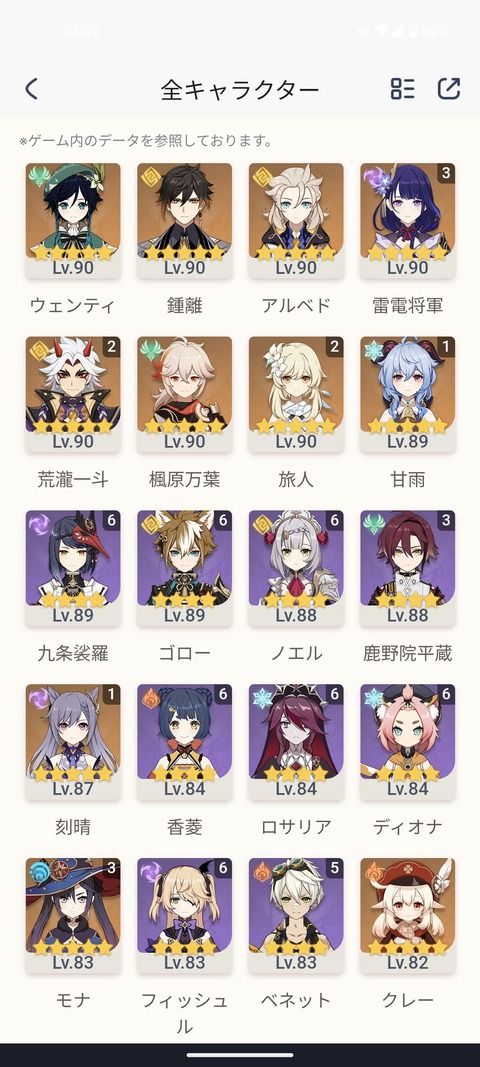Open 九条裟羅 card
The height and width of the screenshot is (1067, 480).
tap(74, 569)
